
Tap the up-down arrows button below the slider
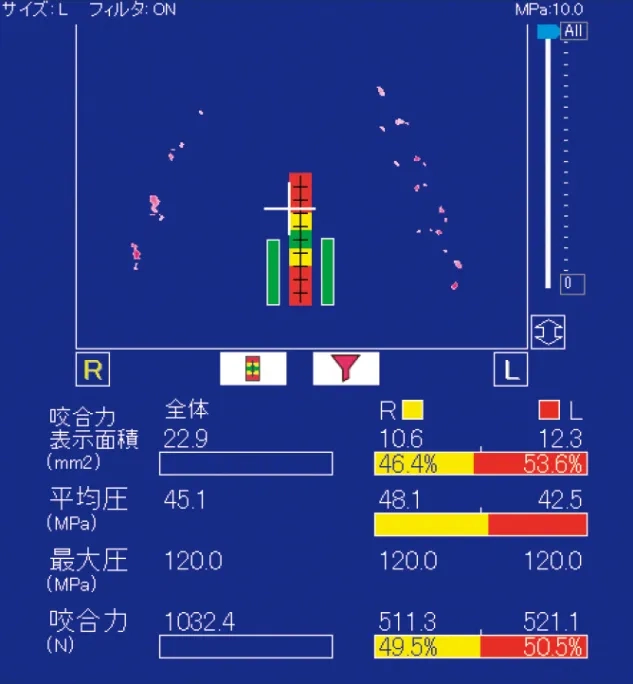point(548,331)
